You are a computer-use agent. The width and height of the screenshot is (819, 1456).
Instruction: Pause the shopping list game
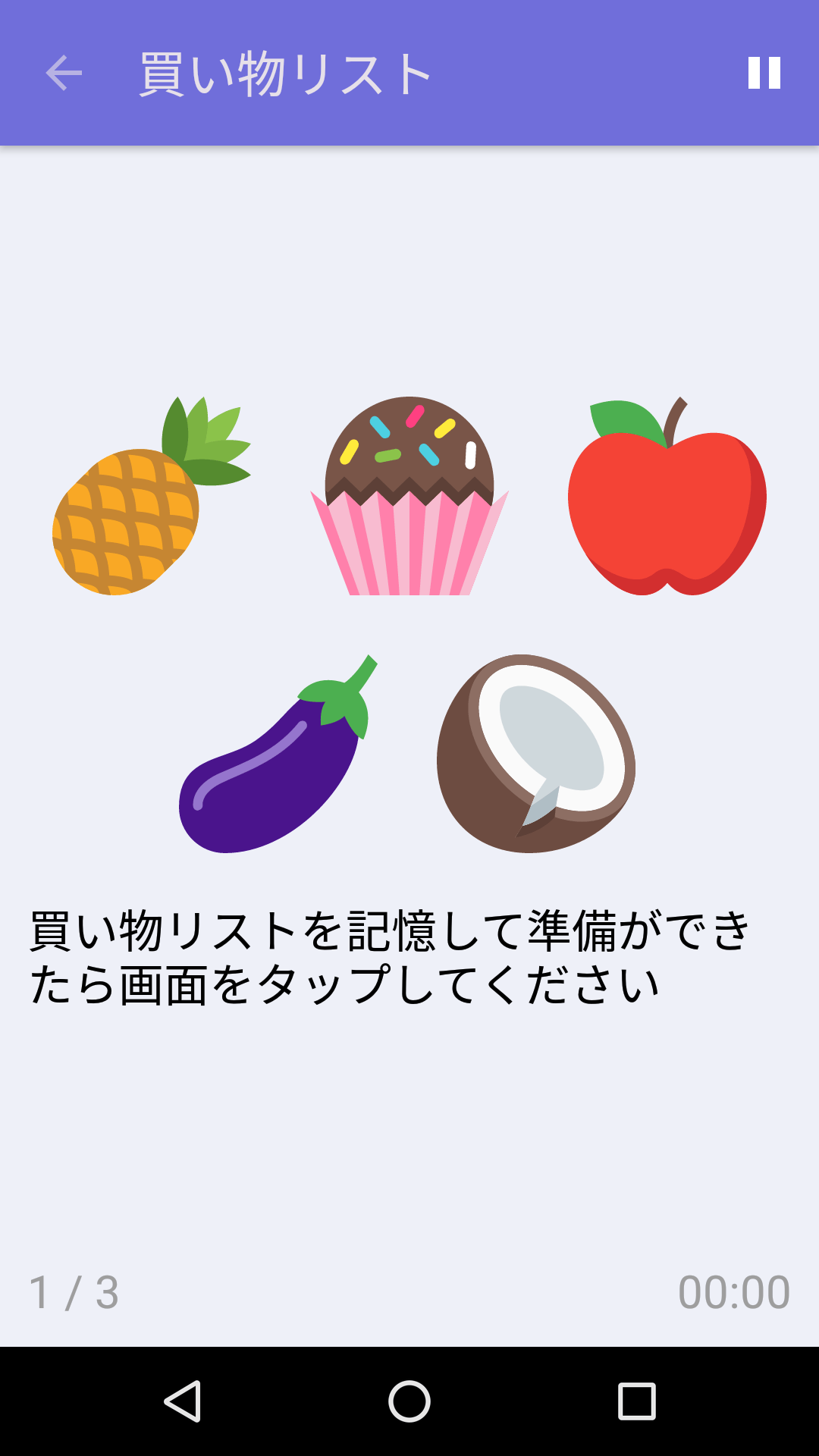(764, 73)
